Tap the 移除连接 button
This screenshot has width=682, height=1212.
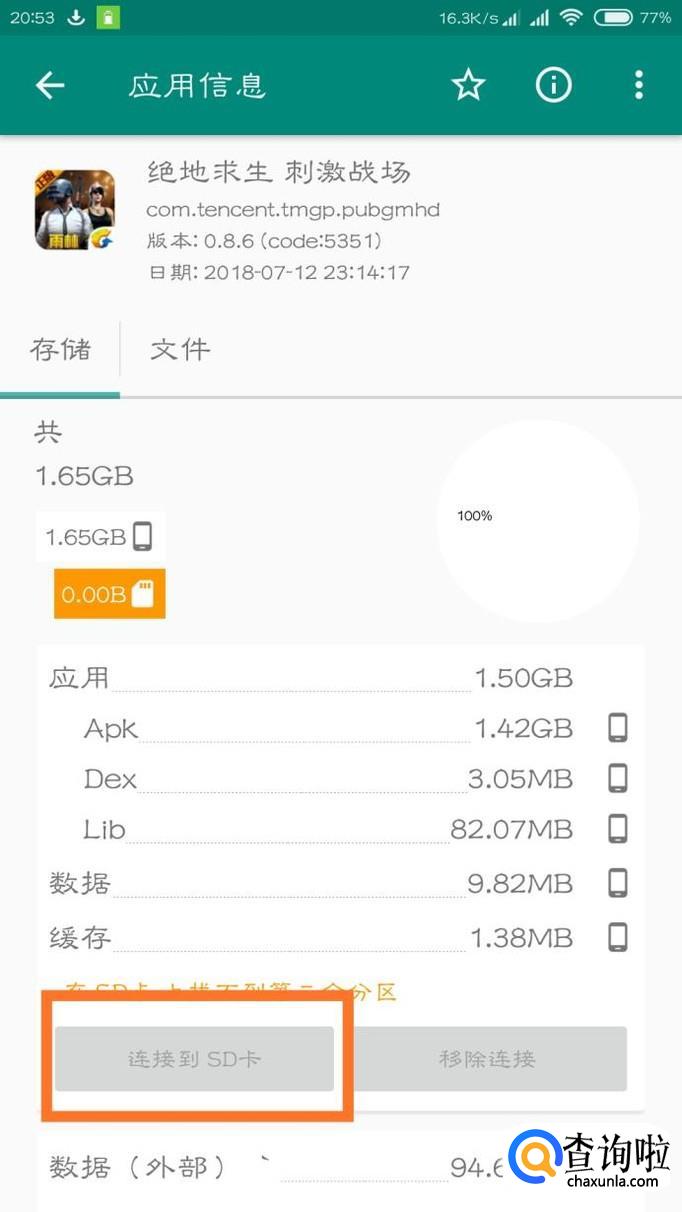tap(488, 1058)
